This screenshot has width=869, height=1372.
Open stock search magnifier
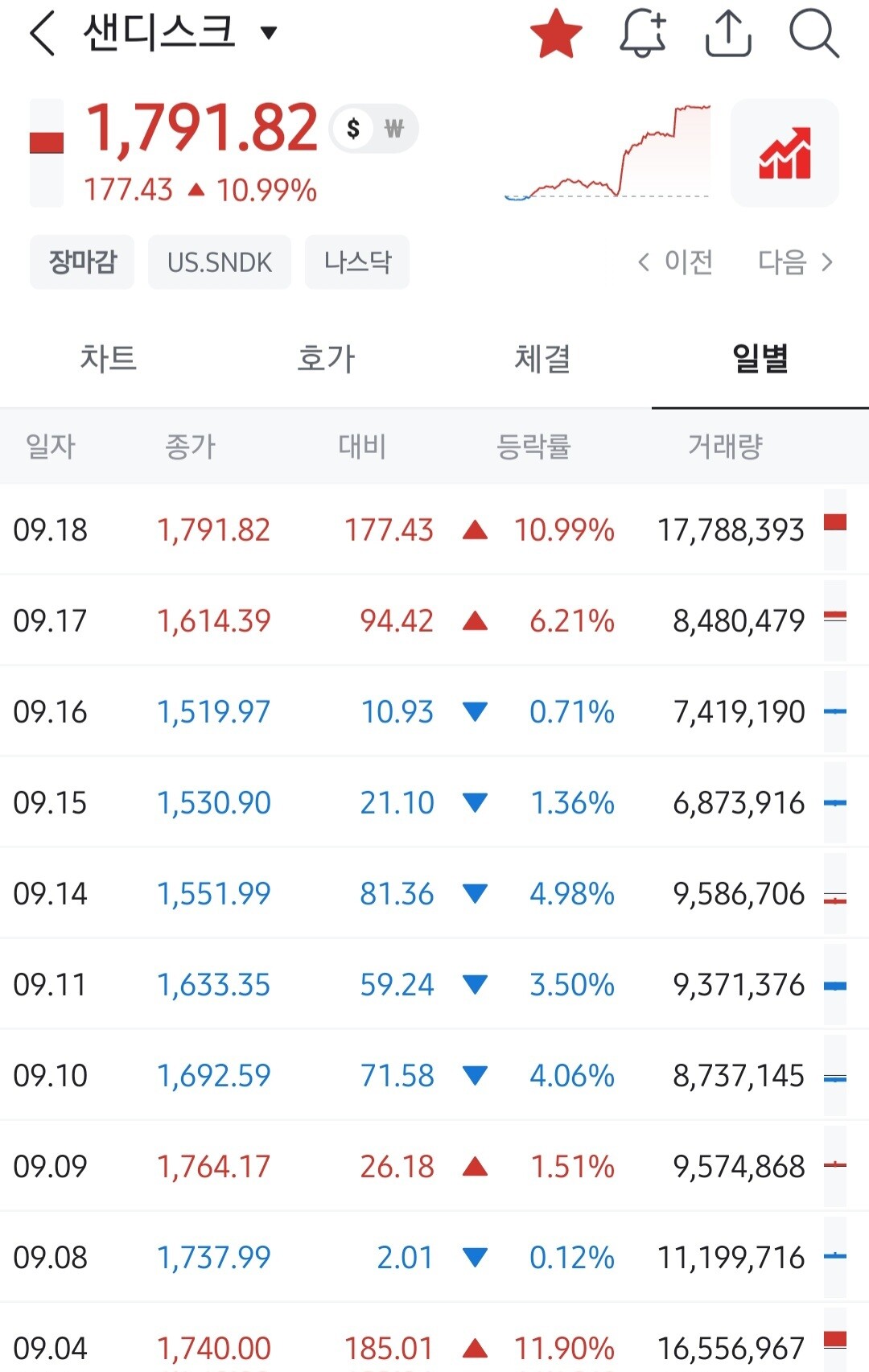[813, 34]
